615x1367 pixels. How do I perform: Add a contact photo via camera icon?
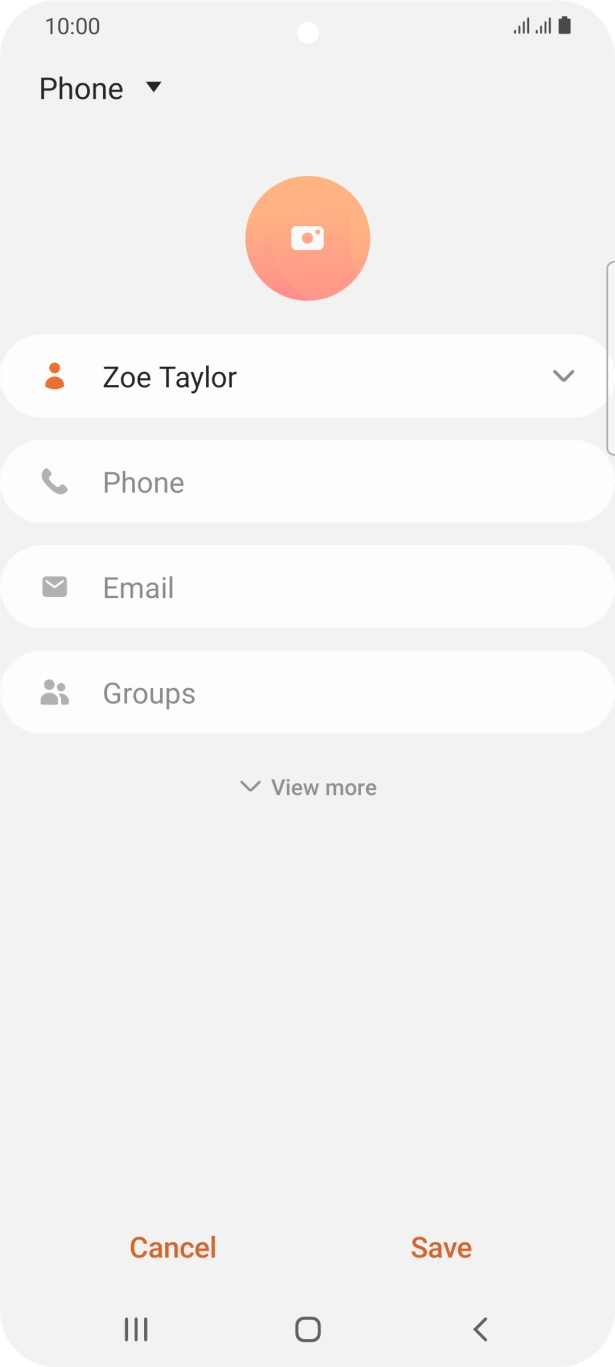[x=307, y=238]
